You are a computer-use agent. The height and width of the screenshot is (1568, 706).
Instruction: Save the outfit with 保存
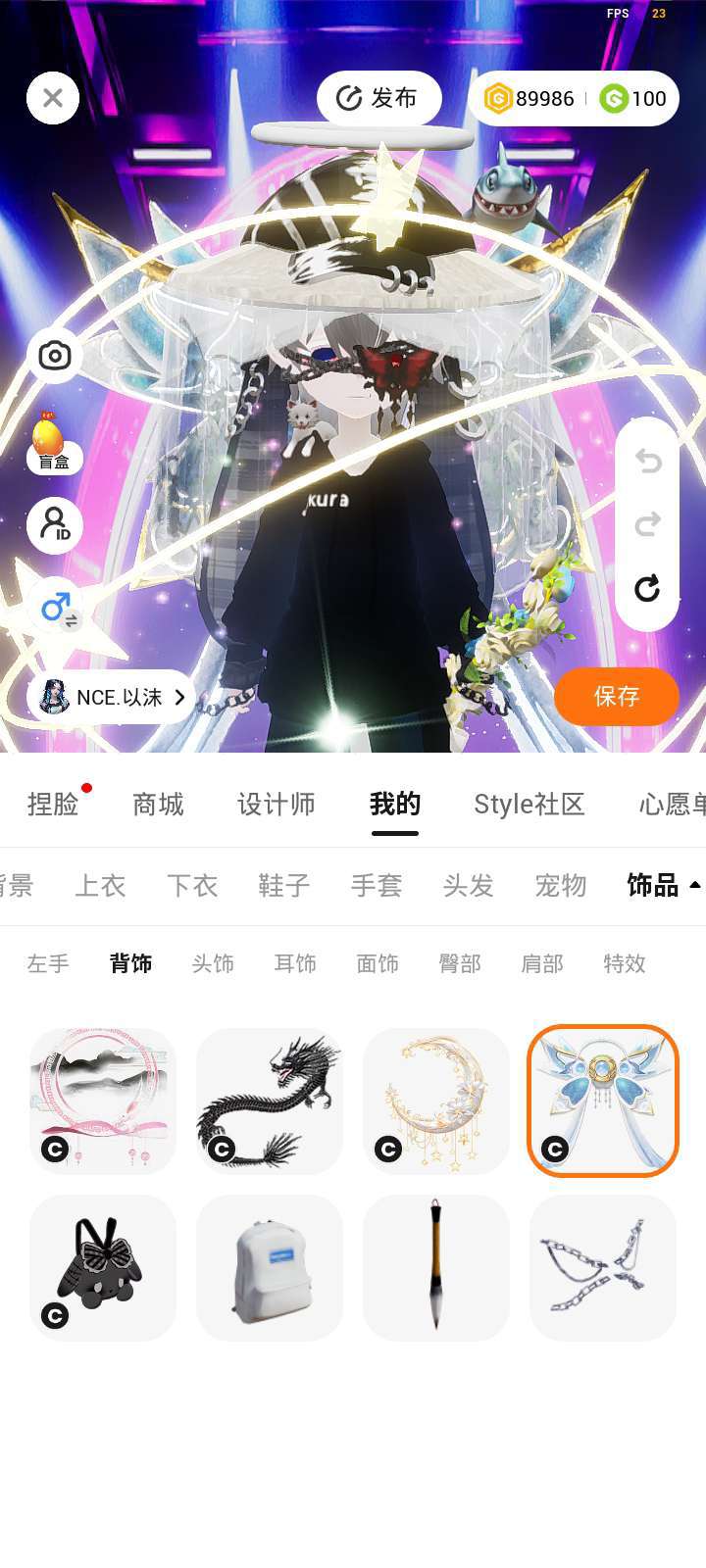tap(617, 697)
